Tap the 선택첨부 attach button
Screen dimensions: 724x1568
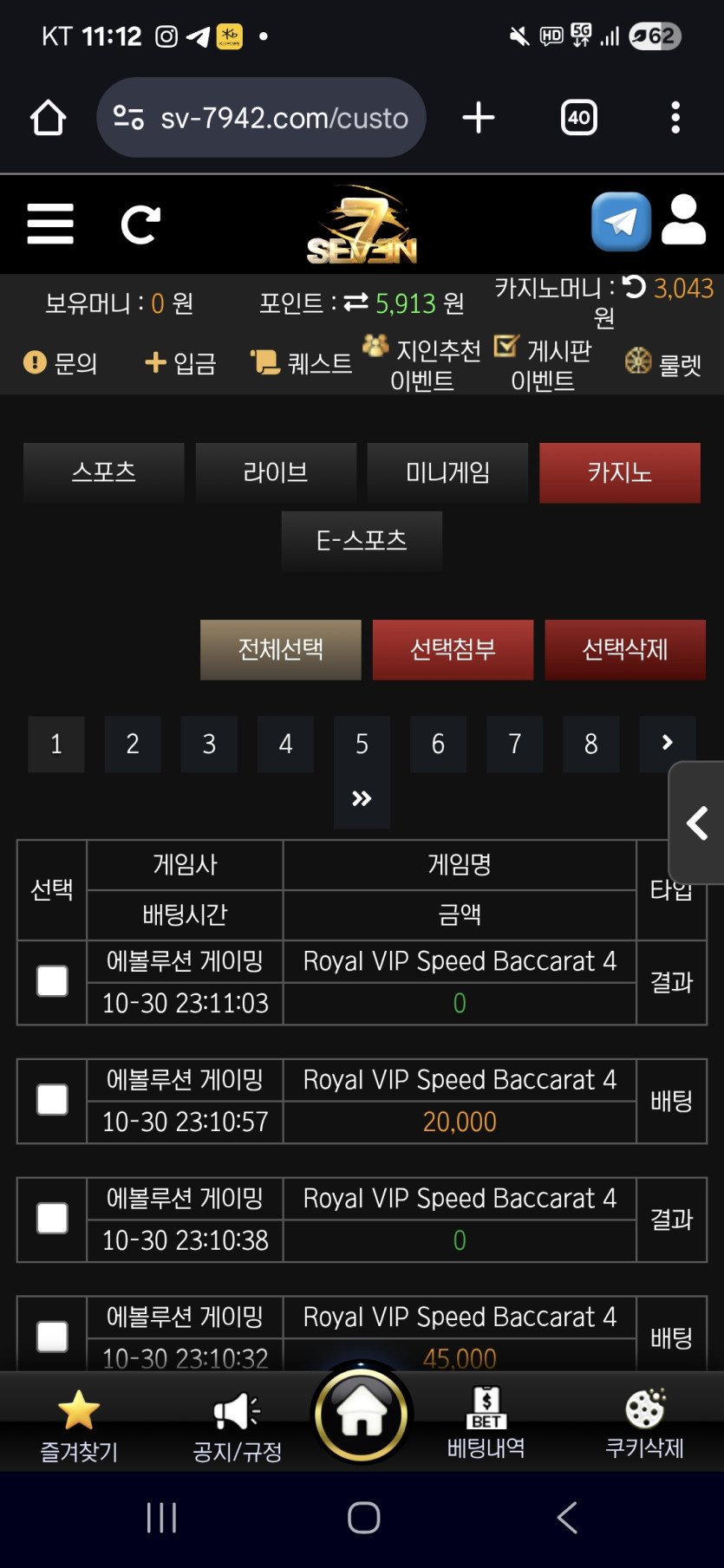tap(453, 649)
